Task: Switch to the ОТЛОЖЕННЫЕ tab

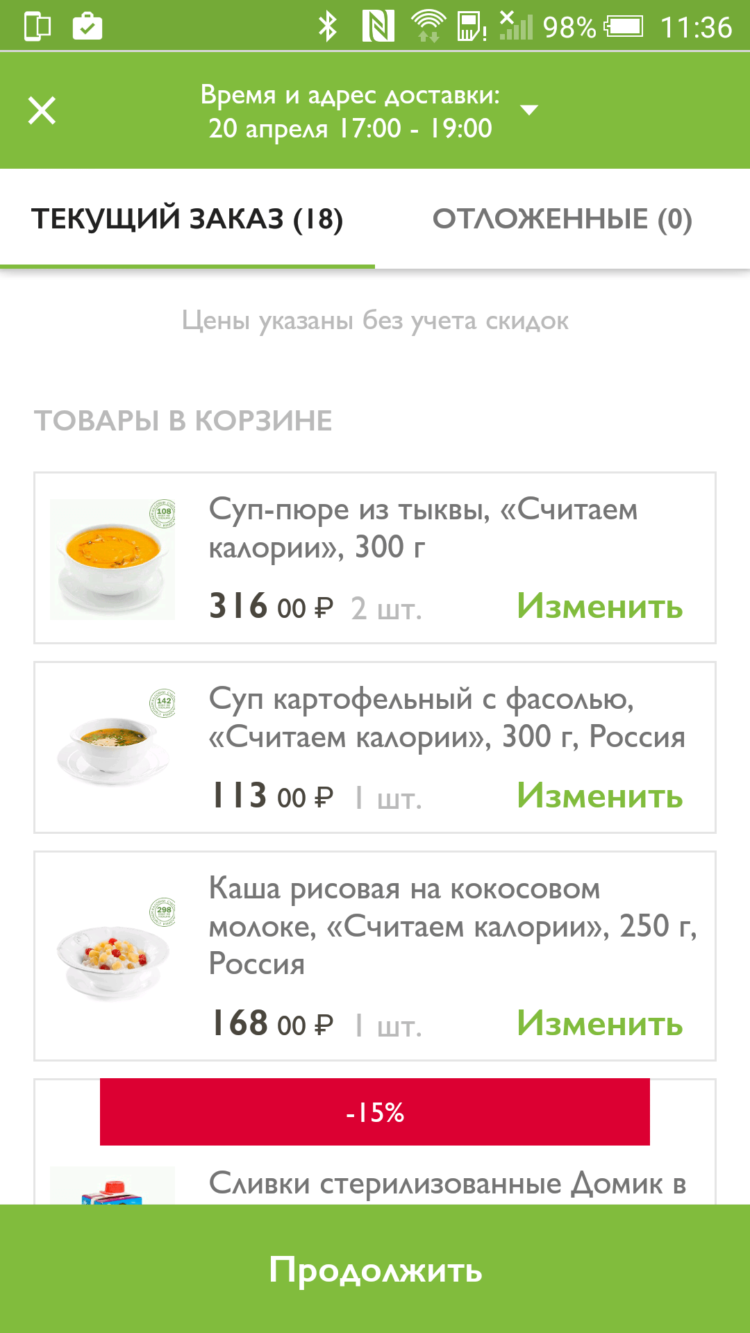Action: (562, 219)
